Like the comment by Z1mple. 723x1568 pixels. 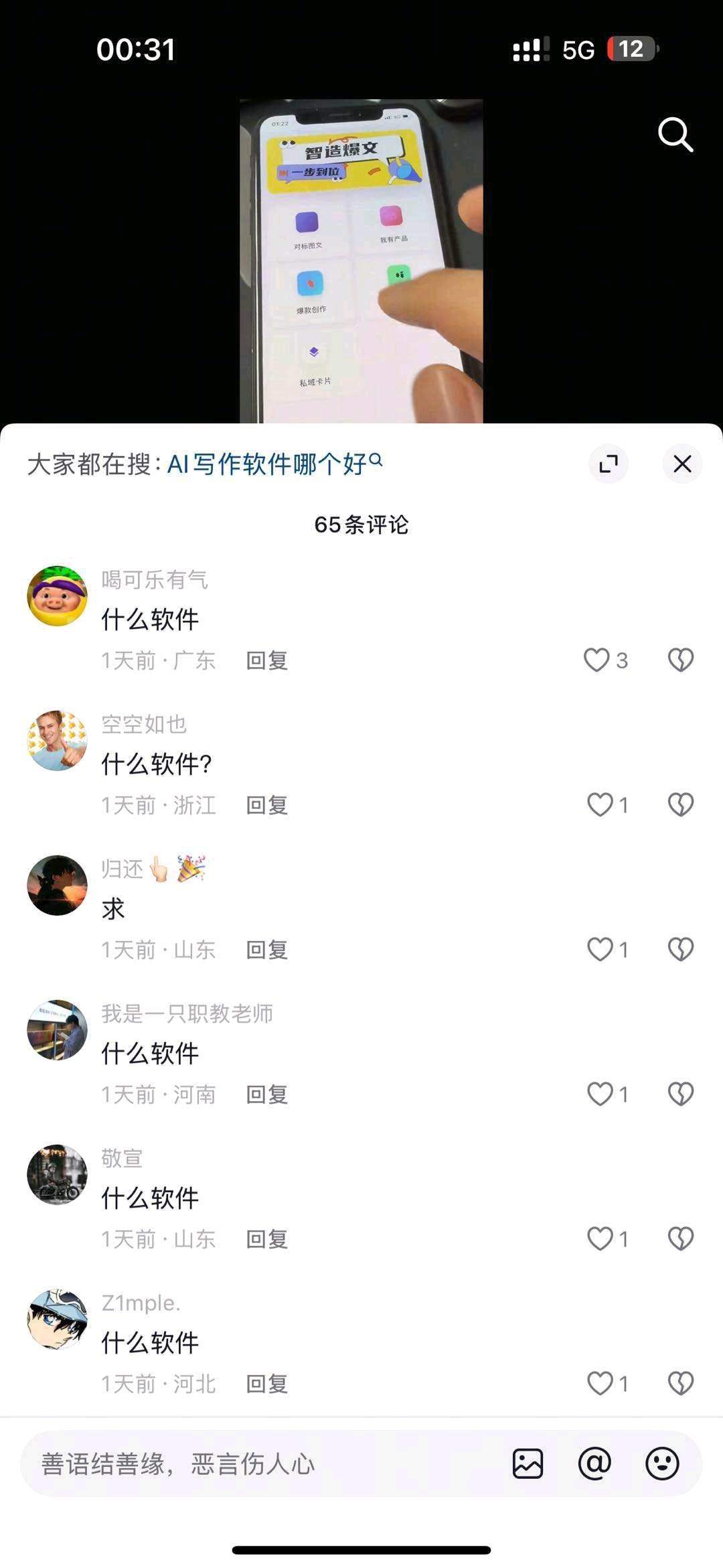[600, 1383]
